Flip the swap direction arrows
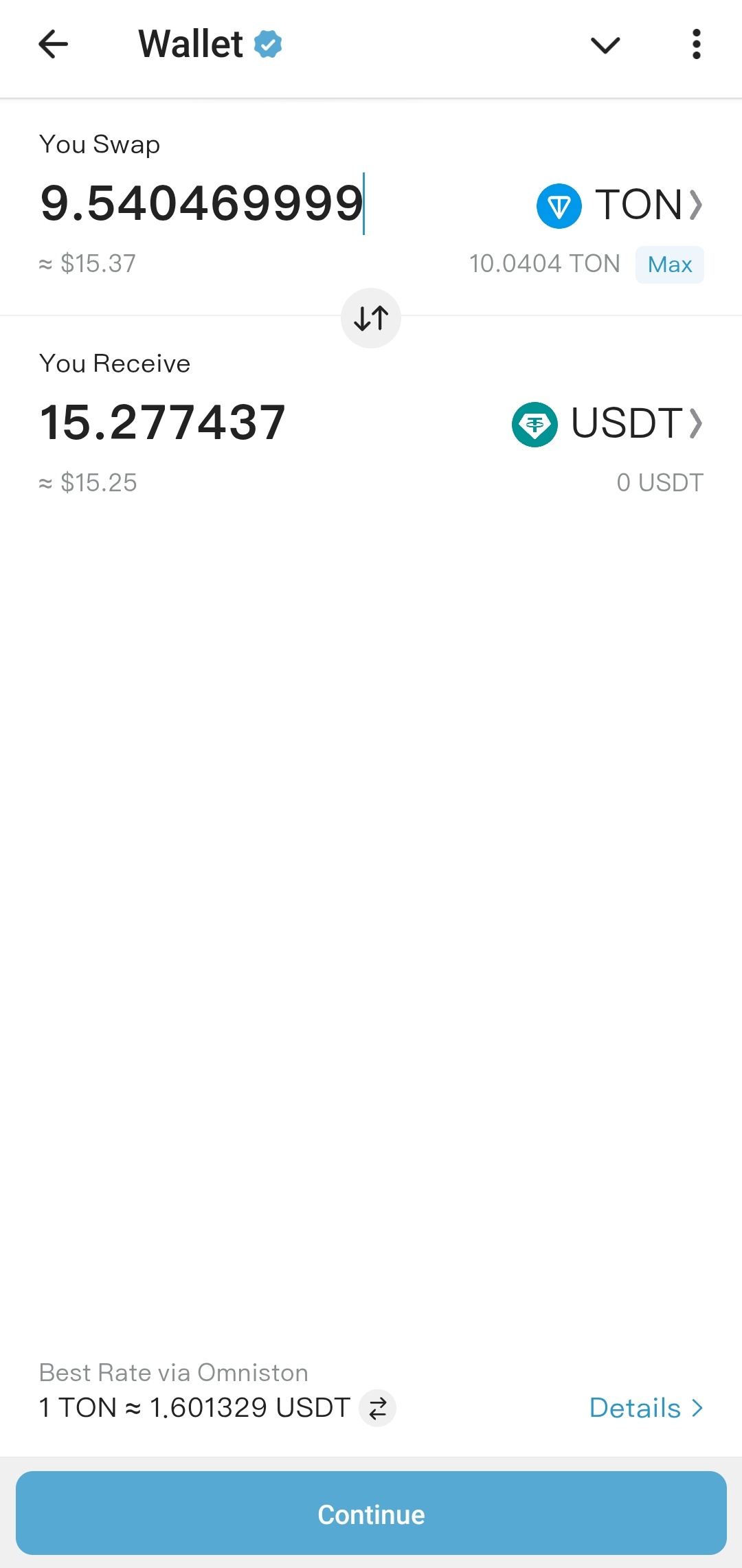742x1568 pixels. (371, 318)
